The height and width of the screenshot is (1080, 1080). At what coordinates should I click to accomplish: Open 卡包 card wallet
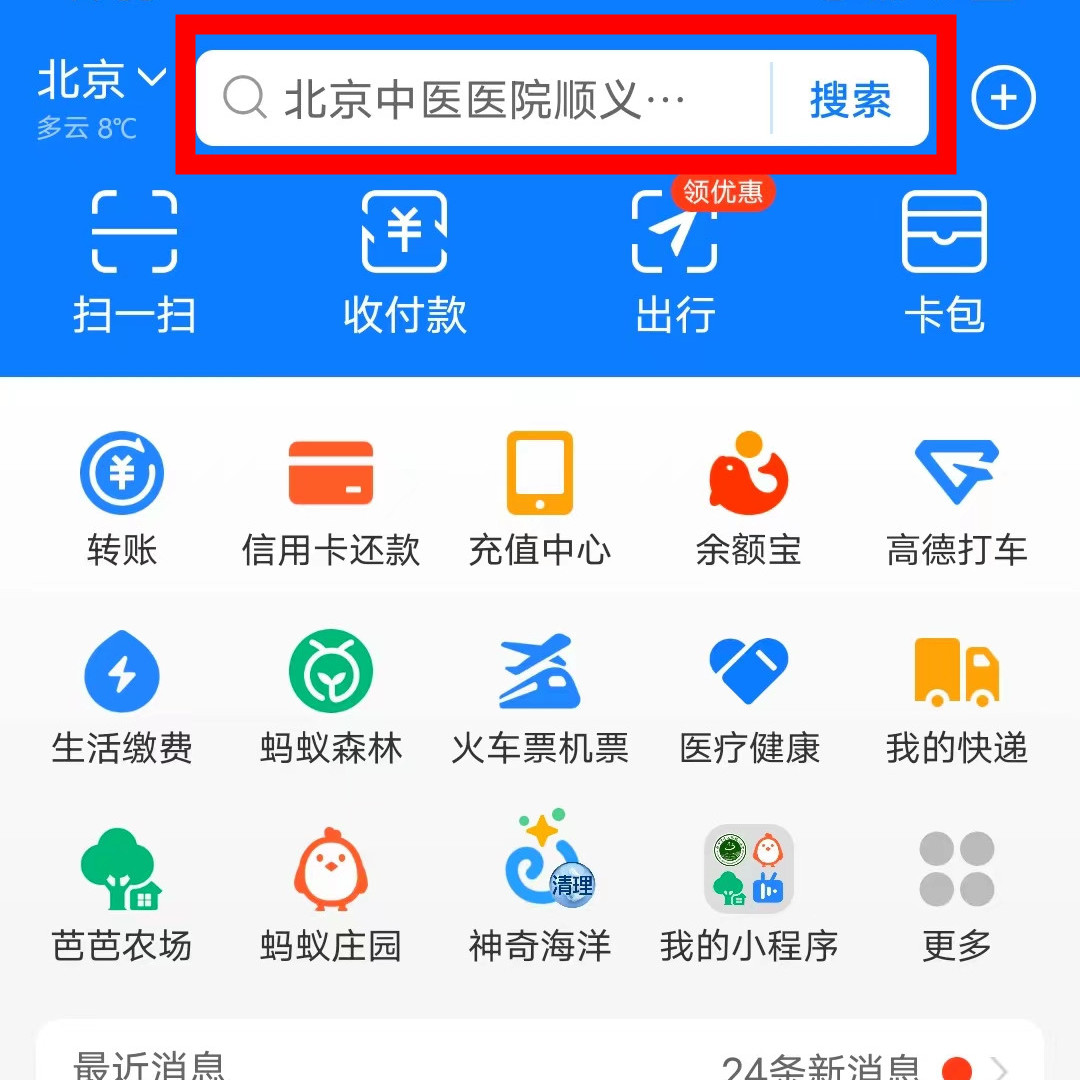pos(944,262)
